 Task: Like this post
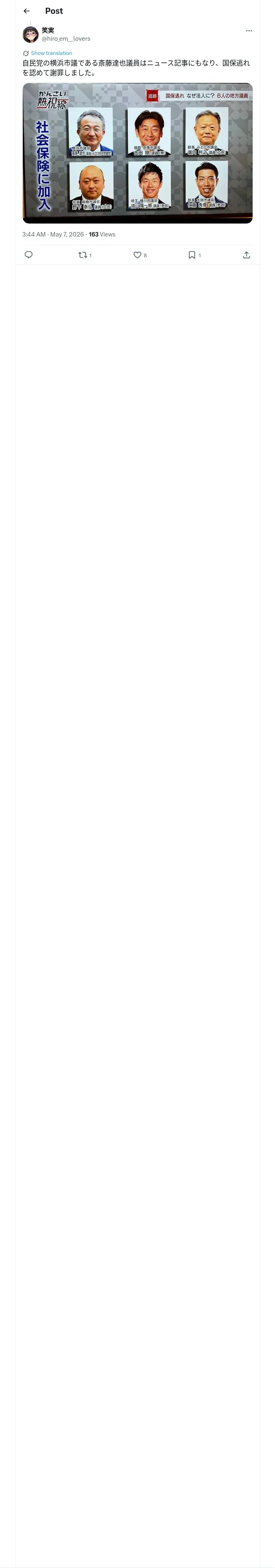(138, 255)
